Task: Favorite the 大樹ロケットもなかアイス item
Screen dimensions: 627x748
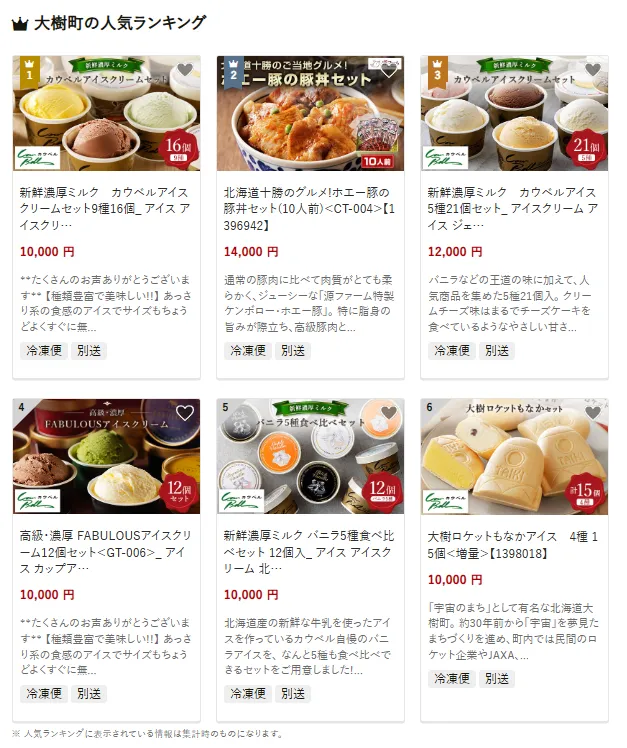Action: [x=592, y=413]
